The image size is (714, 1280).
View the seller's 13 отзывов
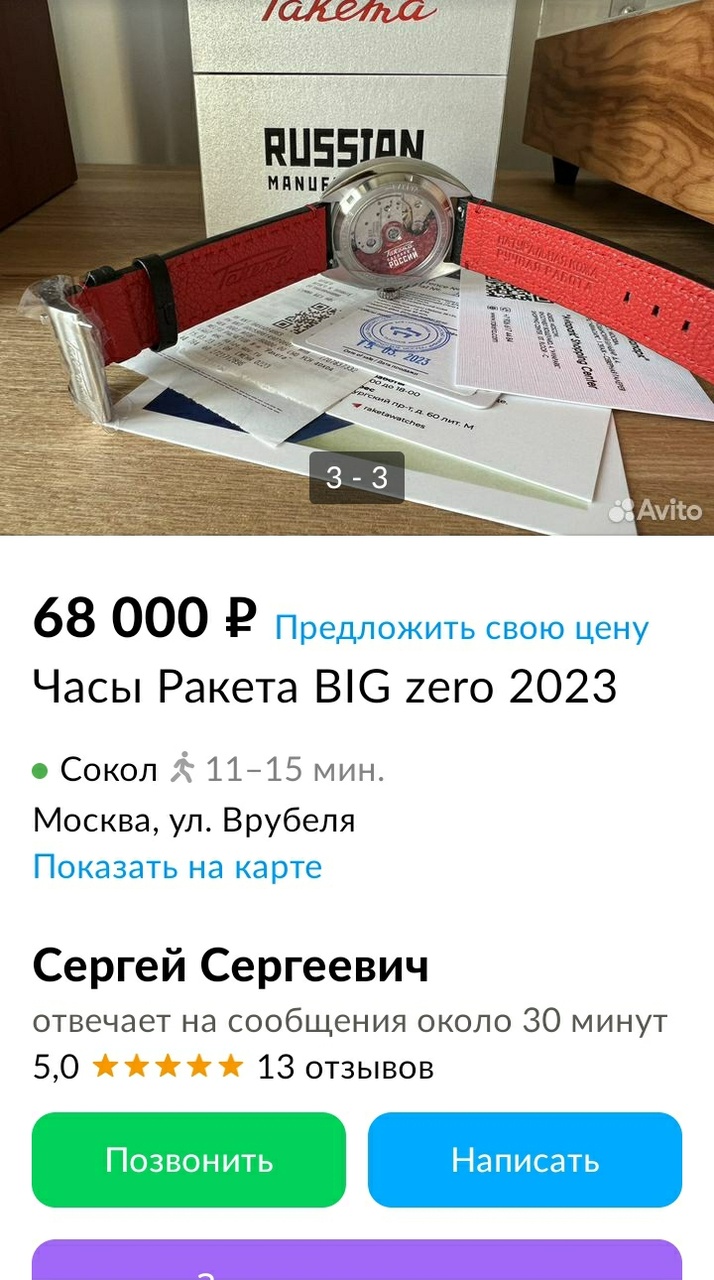click(x=345, y=1067)
